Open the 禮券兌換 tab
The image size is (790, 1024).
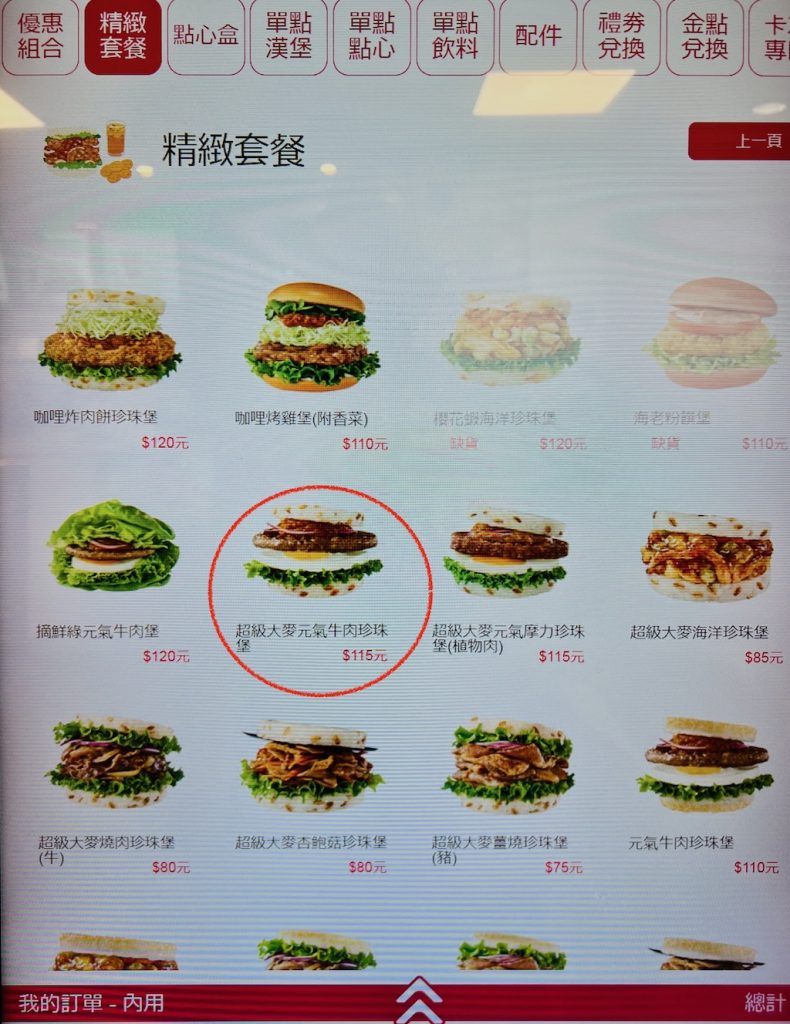pyautogui.click(x=621, y=37)
